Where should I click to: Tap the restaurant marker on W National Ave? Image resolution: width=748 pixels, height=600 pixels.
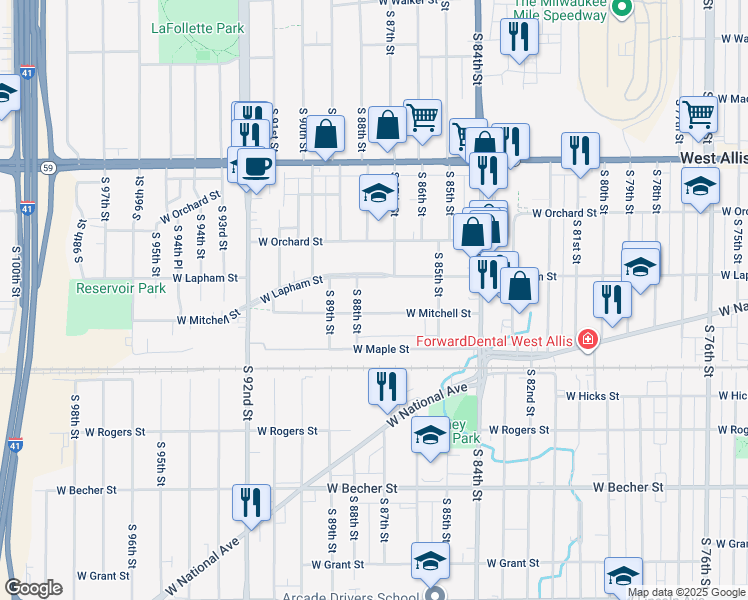point(387,386)
